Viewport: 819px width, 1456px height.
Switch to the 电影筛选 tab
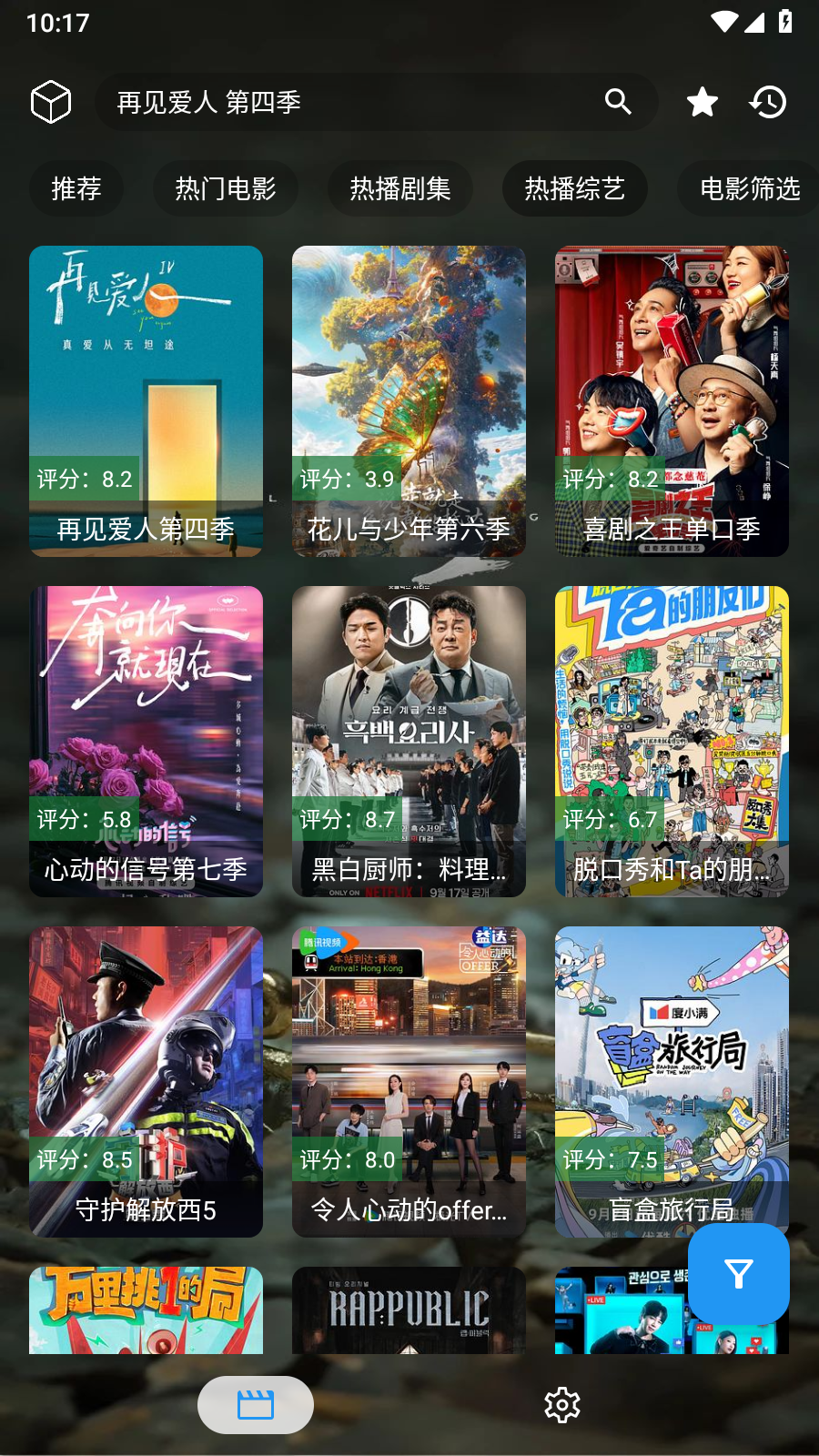click(x=749, y=188)
